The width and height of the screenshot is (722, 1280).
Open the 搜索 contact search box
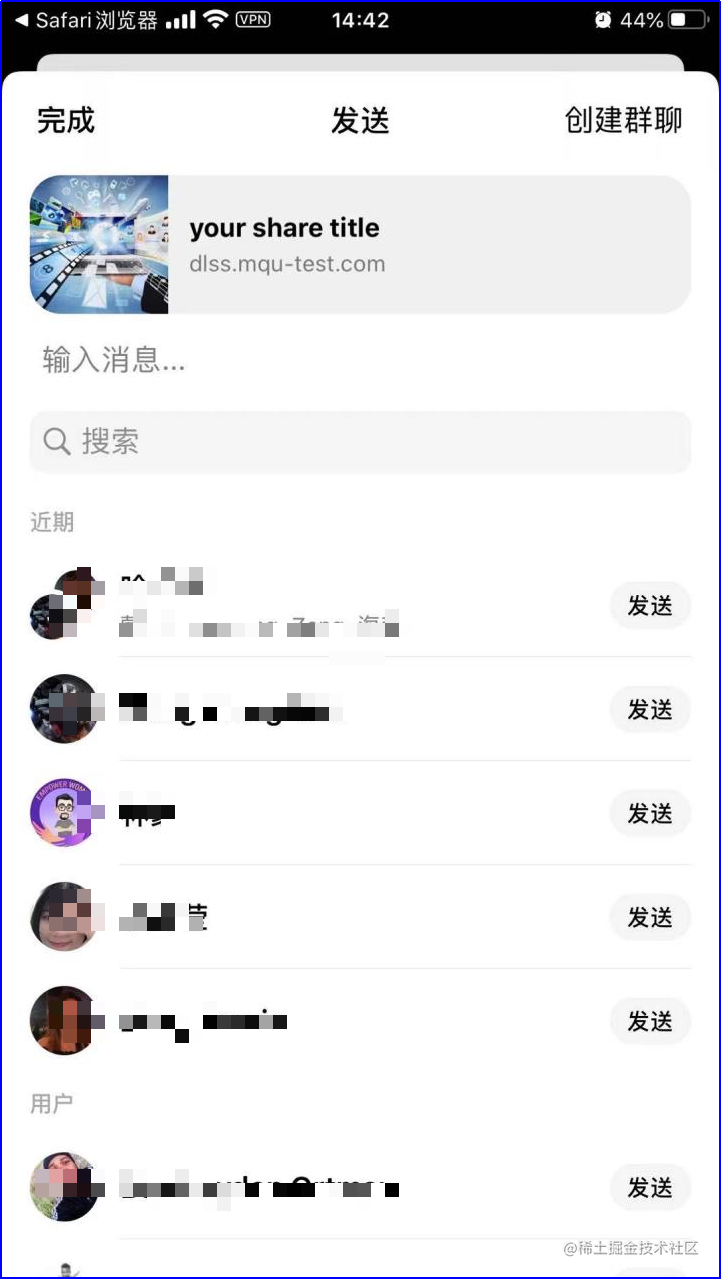pos(360,441)
